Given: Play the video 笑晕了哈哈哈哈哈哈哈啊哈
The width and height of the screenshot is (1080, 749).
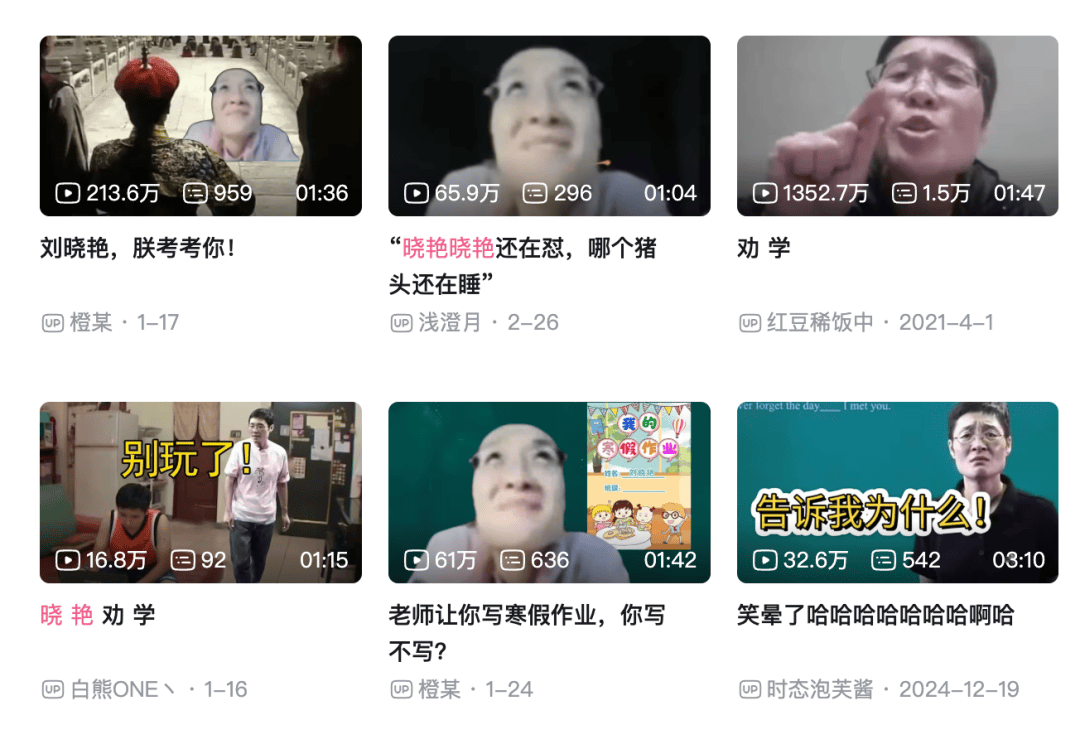Looking at the screenshot, I should [897, 492].
